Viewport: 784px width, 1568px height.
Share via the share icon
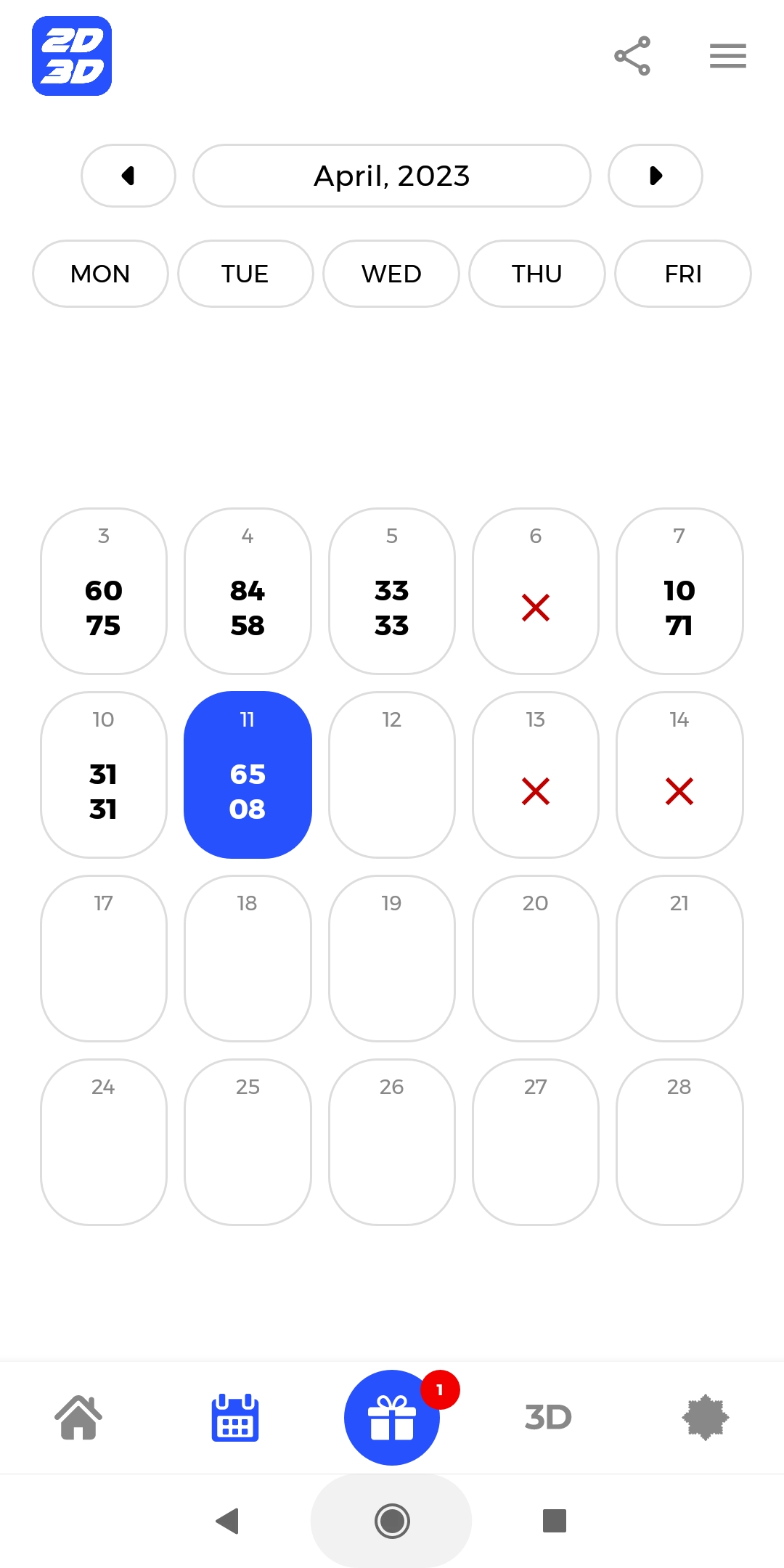632,56
